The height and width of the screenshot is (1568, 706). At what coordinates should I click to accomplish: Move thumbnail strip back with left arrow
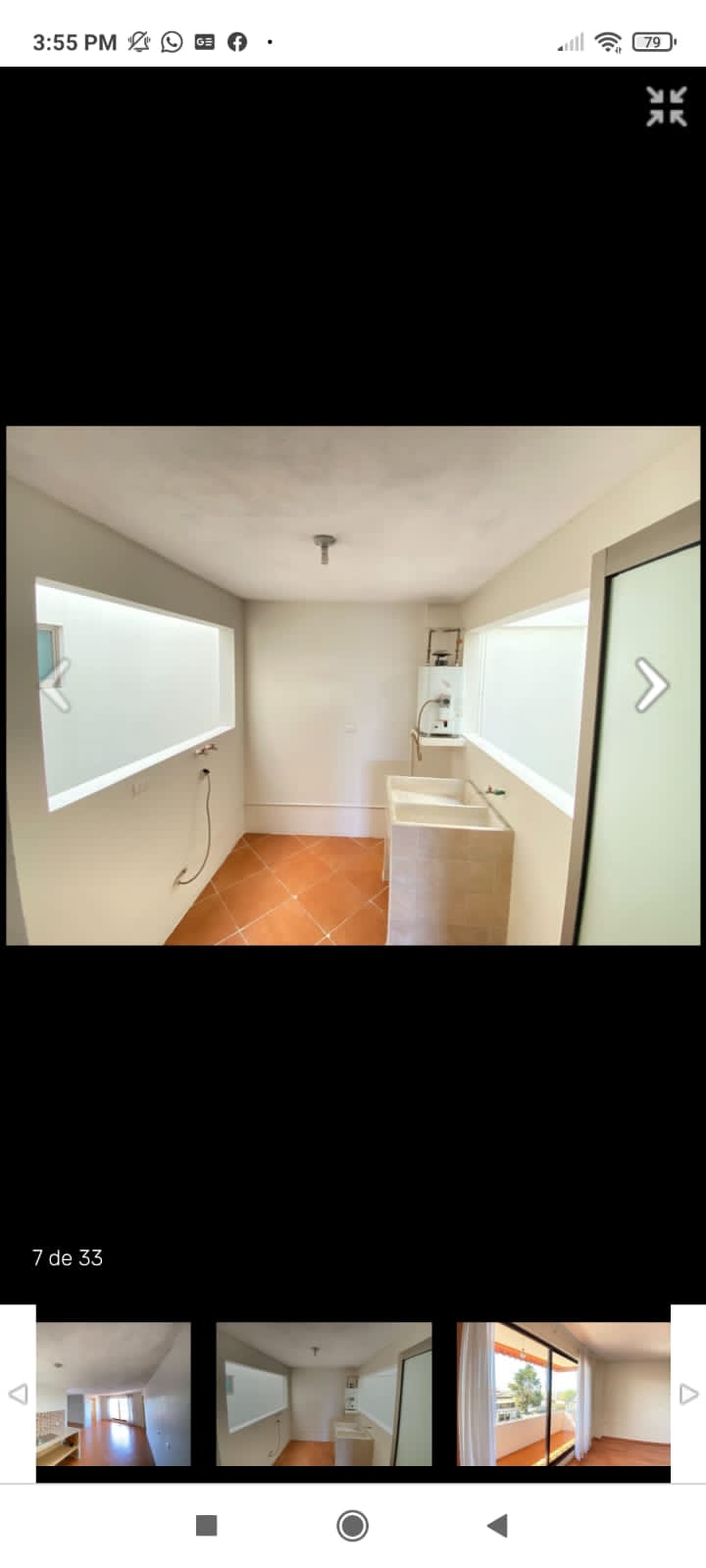pyautogui.click(x=18, y=1394)
